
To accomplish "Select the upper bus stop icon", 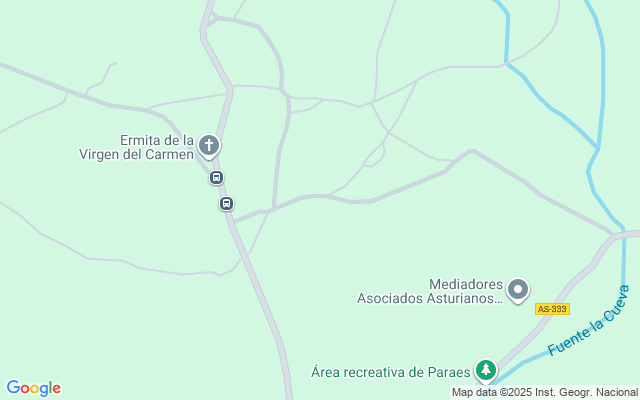I will pyautogui.click(x=216, y=178).
